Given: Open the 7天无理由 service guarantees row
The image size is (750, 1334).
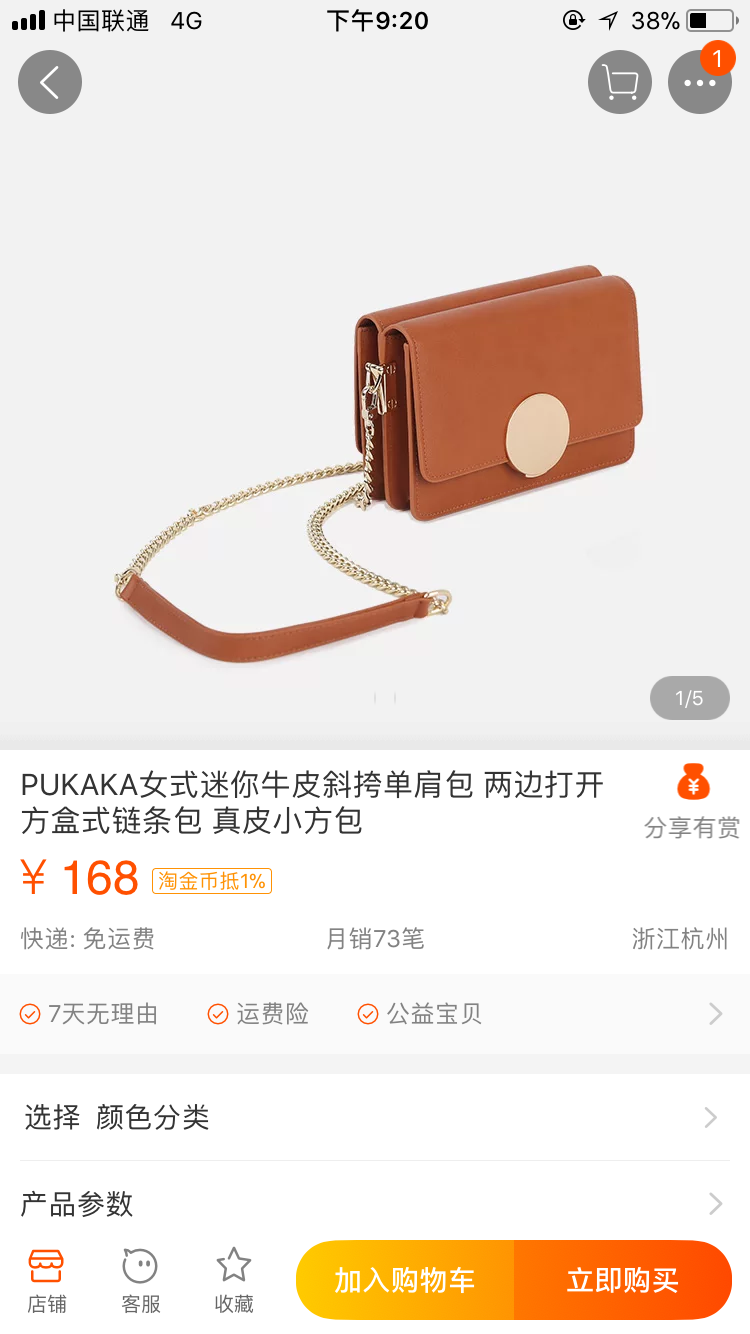Looking at the screenshot, I should pyautogui.click(x=372, y=1014).
